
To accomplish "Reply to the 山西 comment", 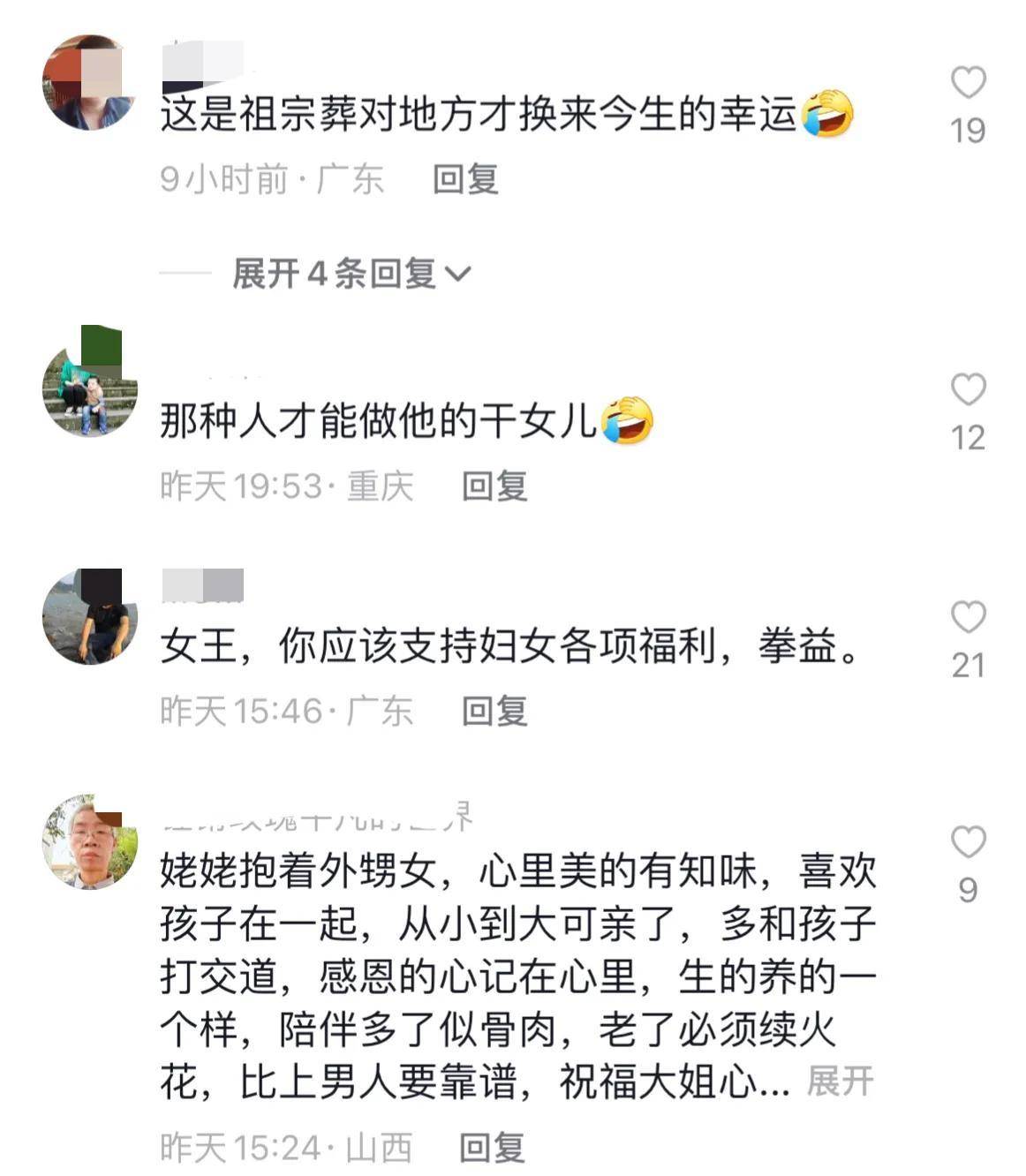I will 492,1148.
